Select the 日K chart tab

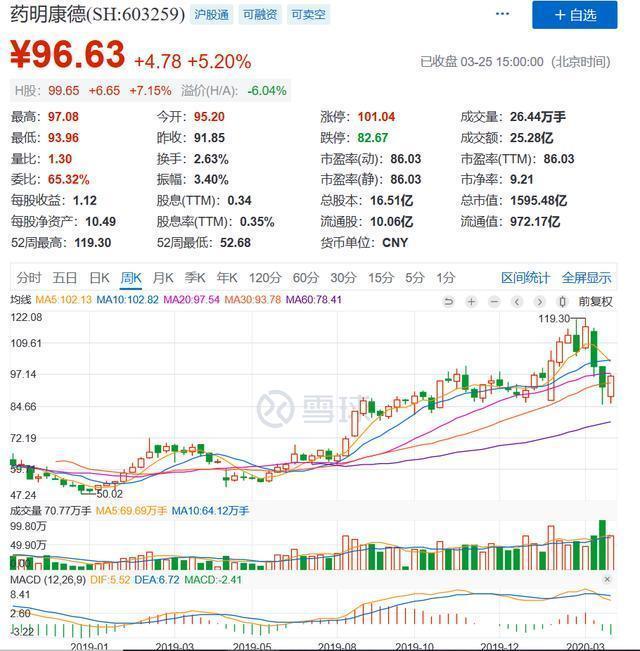point(99,278)
